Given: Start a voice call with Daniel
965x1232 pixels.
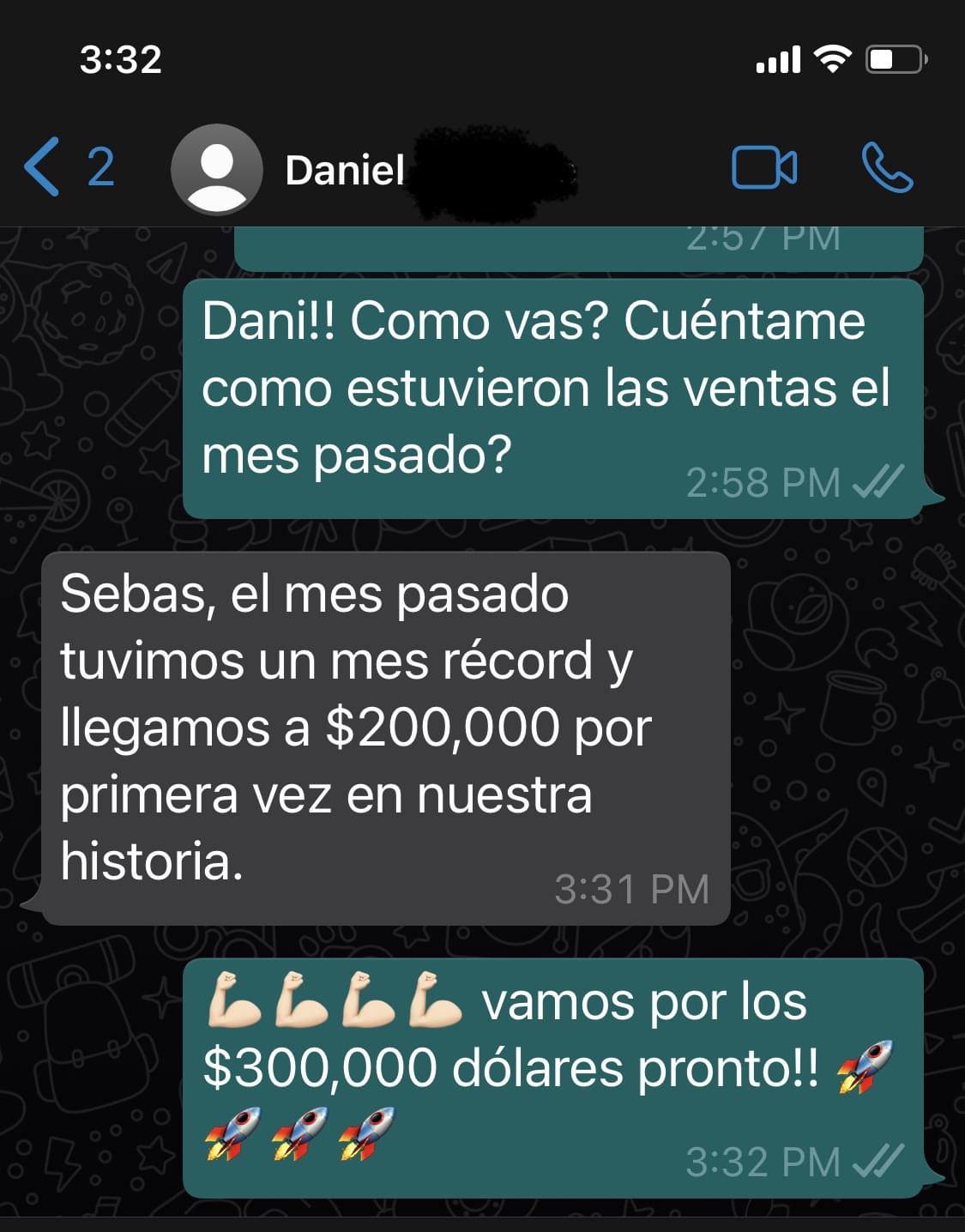Looking at the screenshot, I should pos(886,167).
